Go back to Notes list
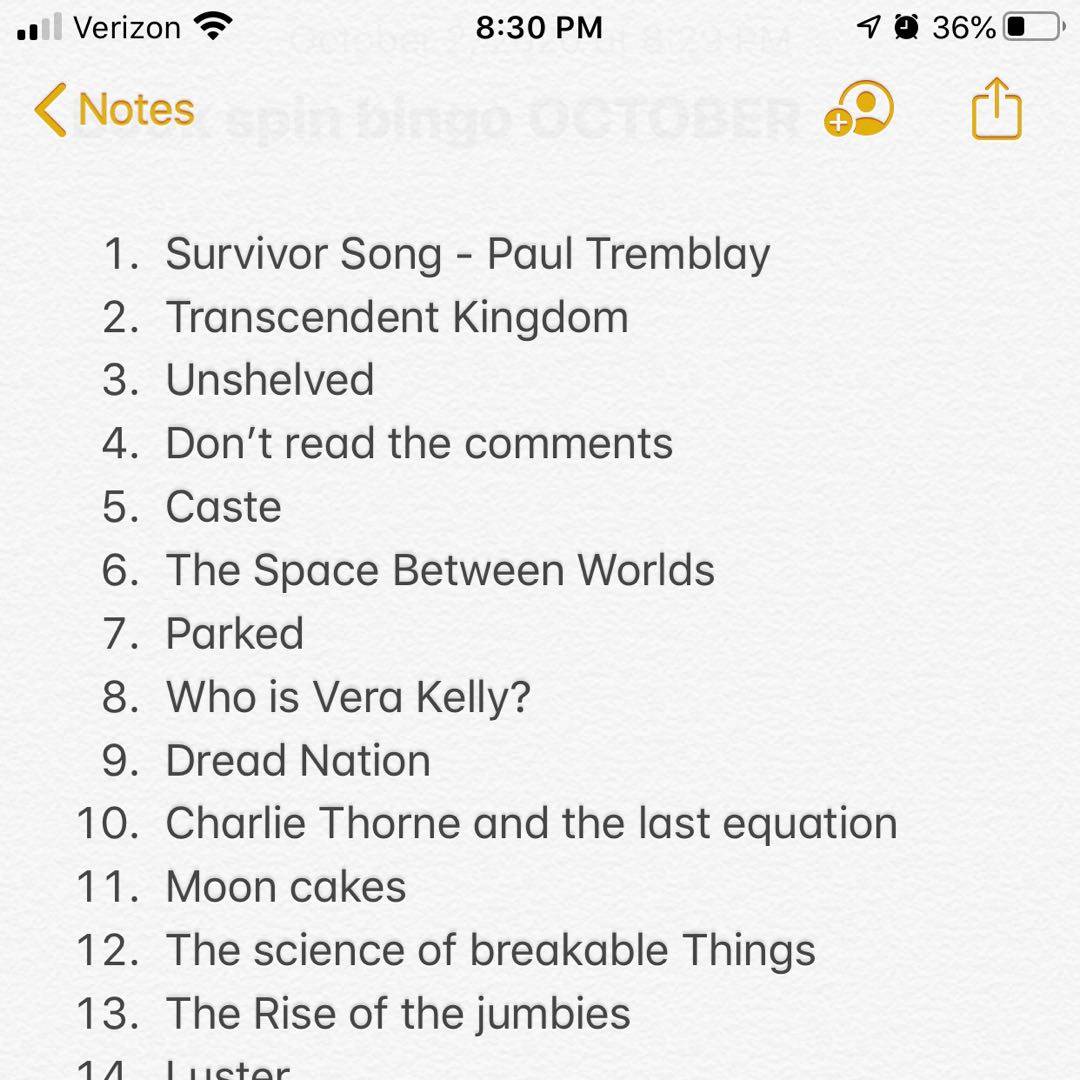Image resolution: width=1080 pixels, height=1080 pixels. 113,109
